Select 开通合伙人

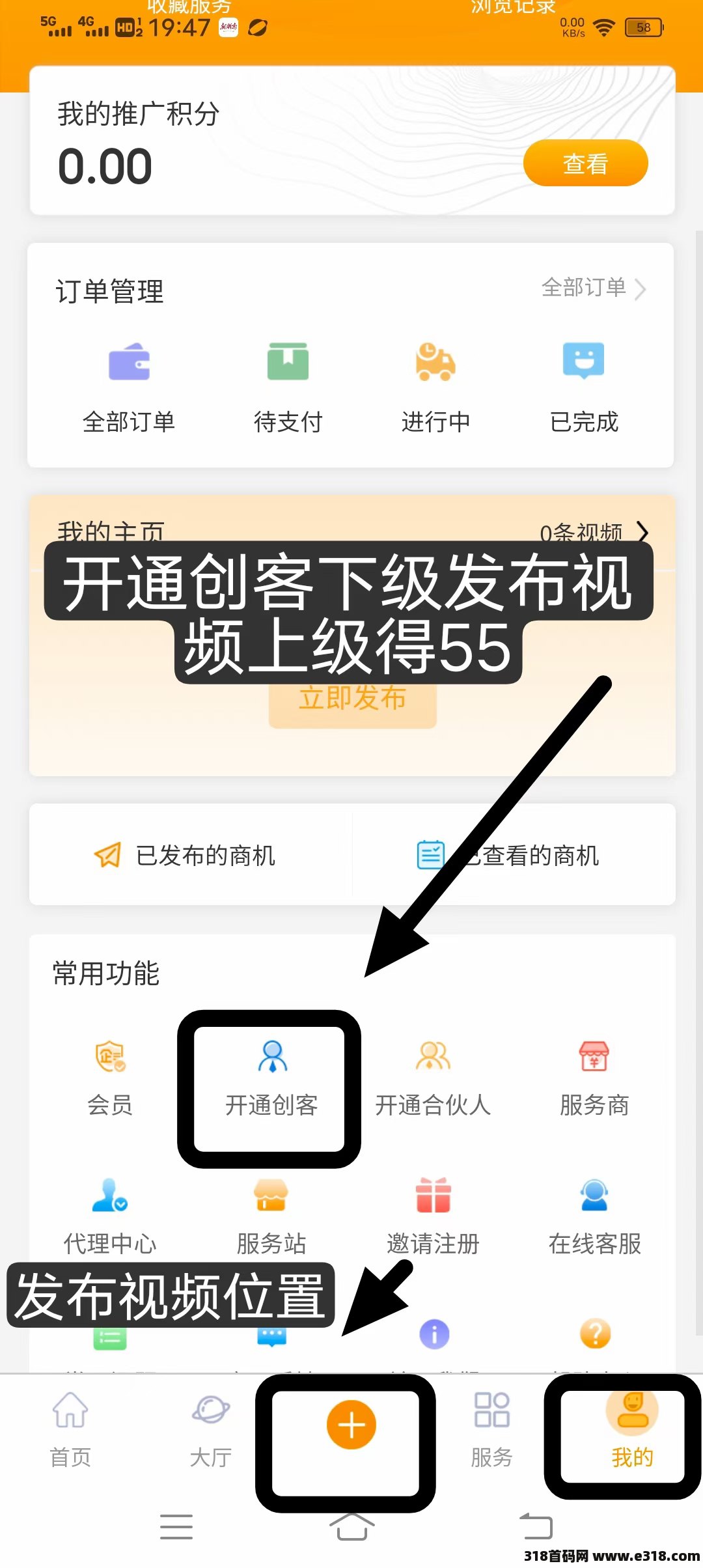click(433, 1078)
